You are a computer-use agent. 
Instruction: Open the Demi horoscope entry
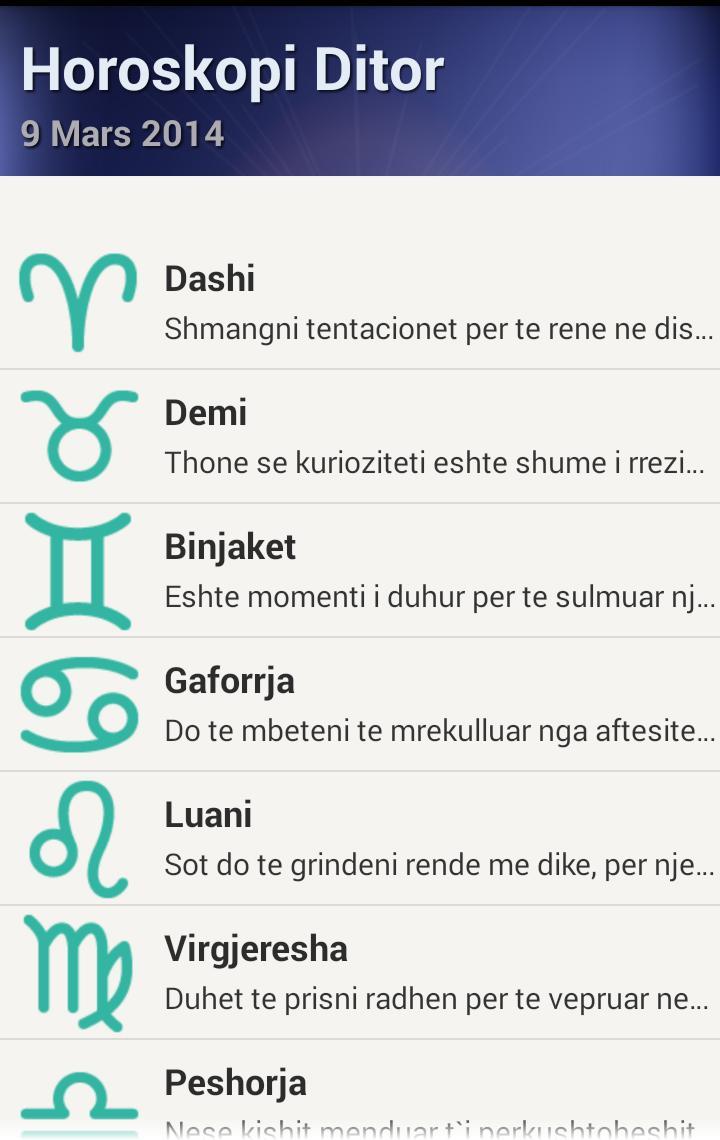click(x=360, y=434)
